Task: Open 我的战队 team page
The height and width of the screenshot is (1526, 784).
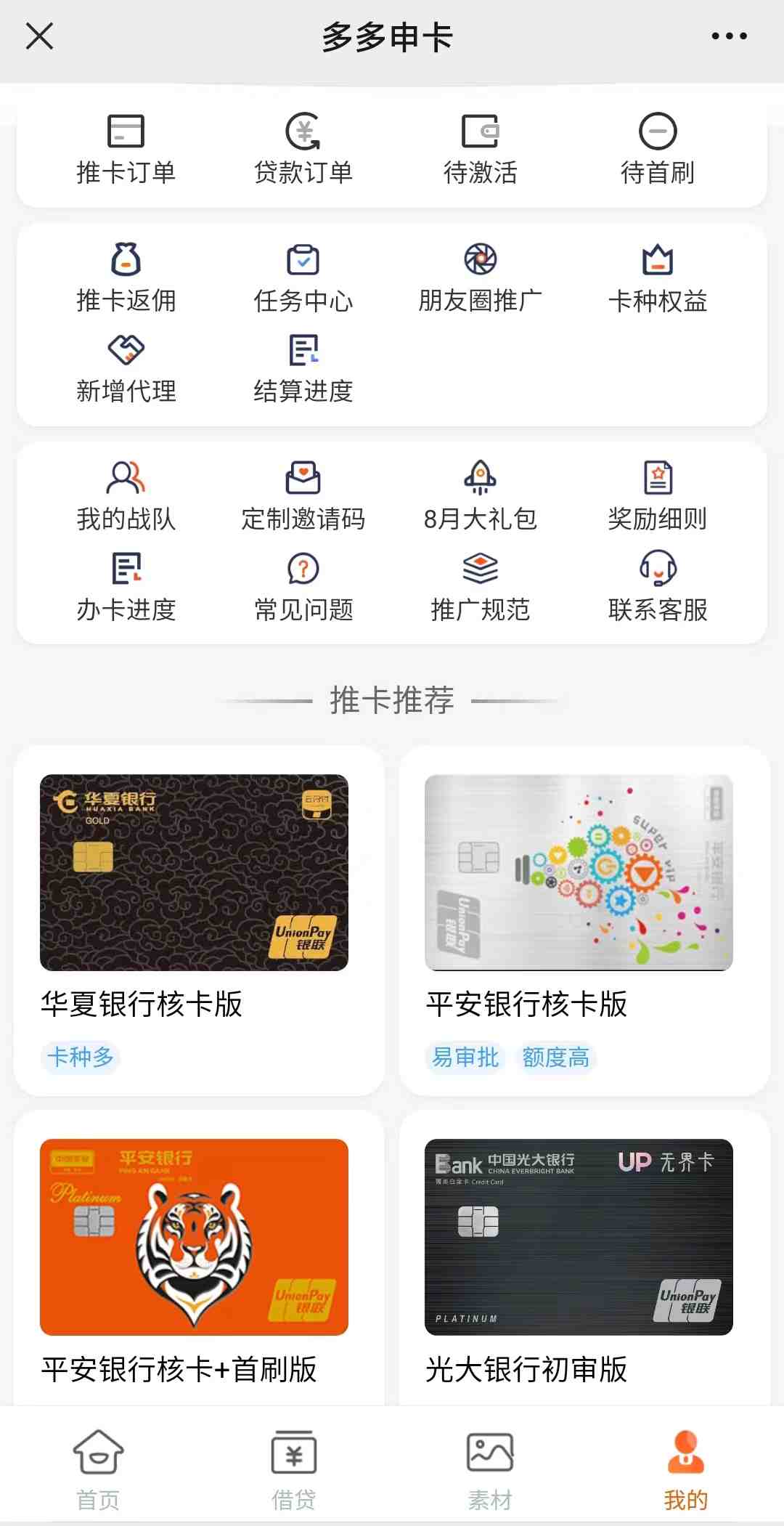Action: click(126, 497)
